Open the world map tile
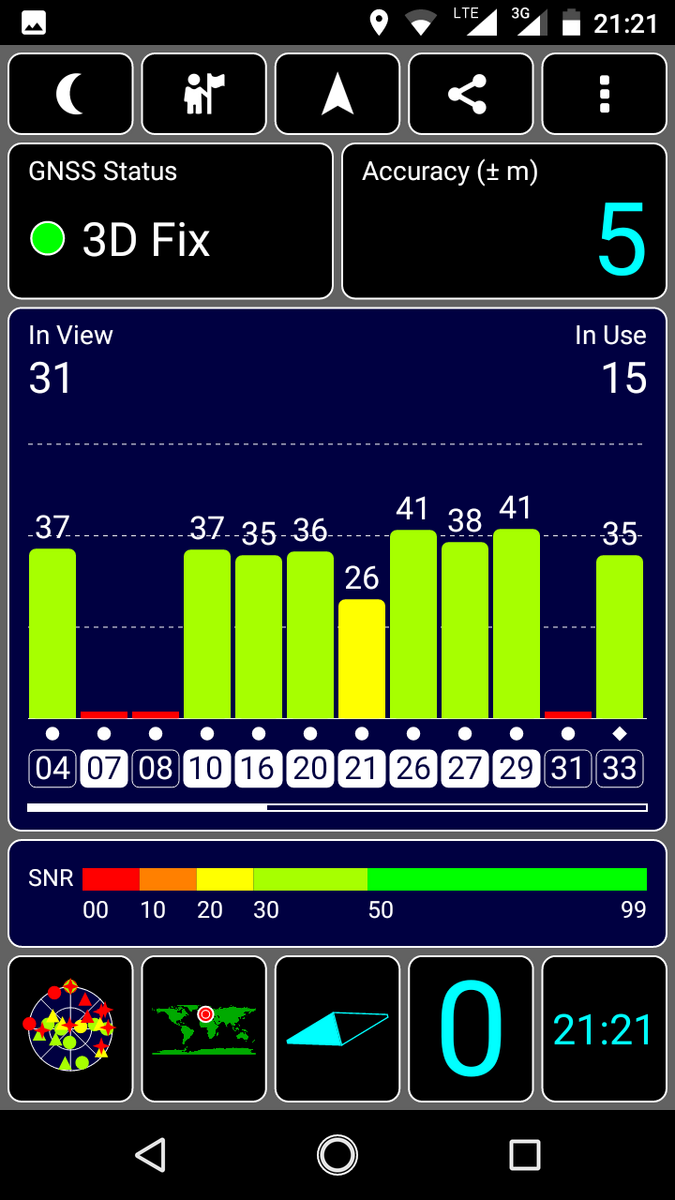The image size is (675, 1200). pos(204,1028)
